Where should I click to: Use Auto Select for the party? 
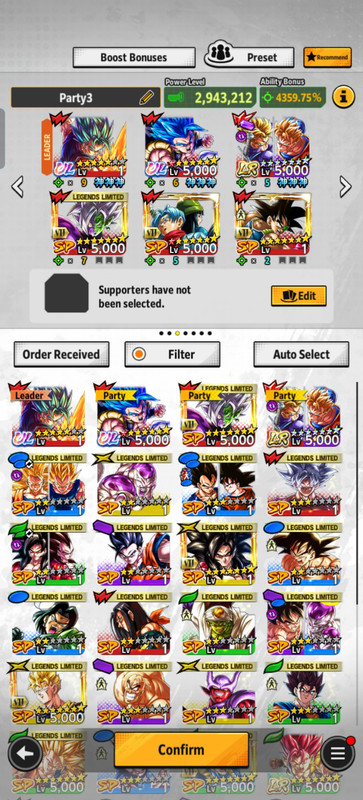[301, 354]
